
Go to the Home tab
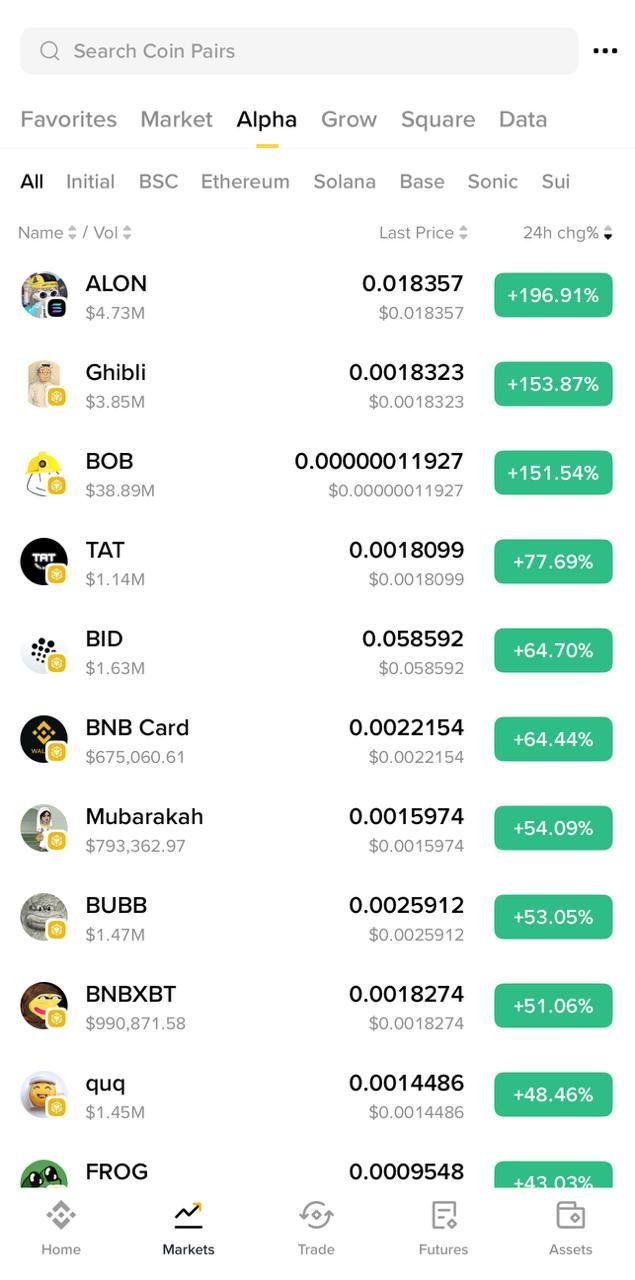coord(61,1228)
